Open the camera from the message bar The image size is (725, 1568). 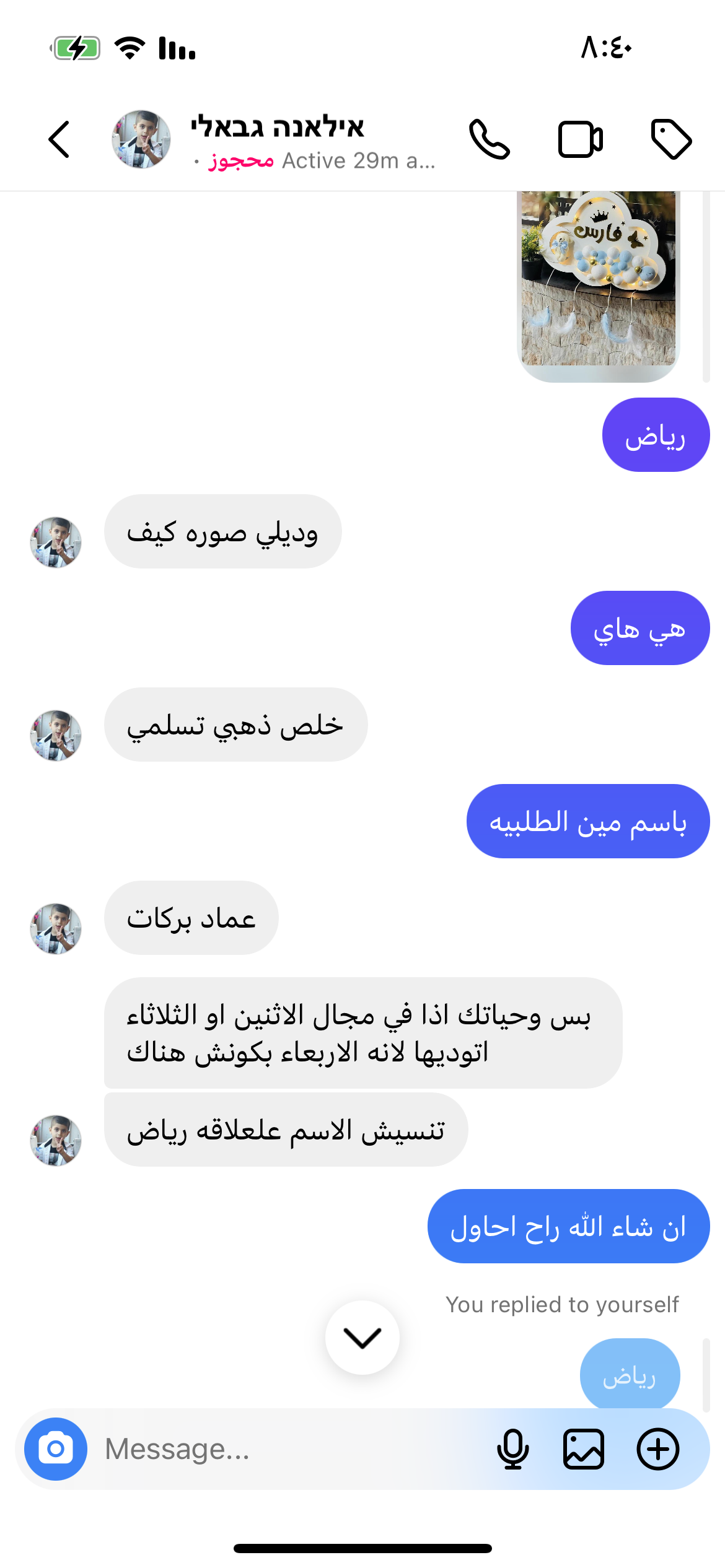[x=56, y=1449]
